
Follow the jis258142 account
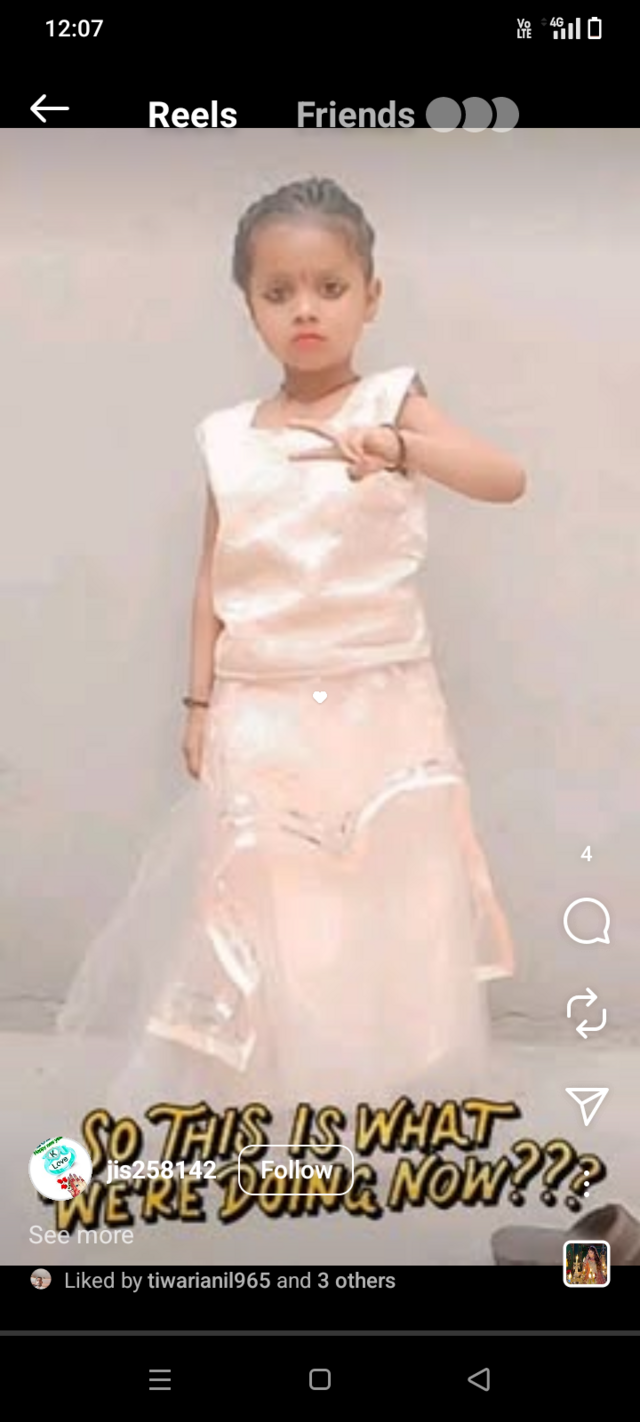tap(296, 1170)
